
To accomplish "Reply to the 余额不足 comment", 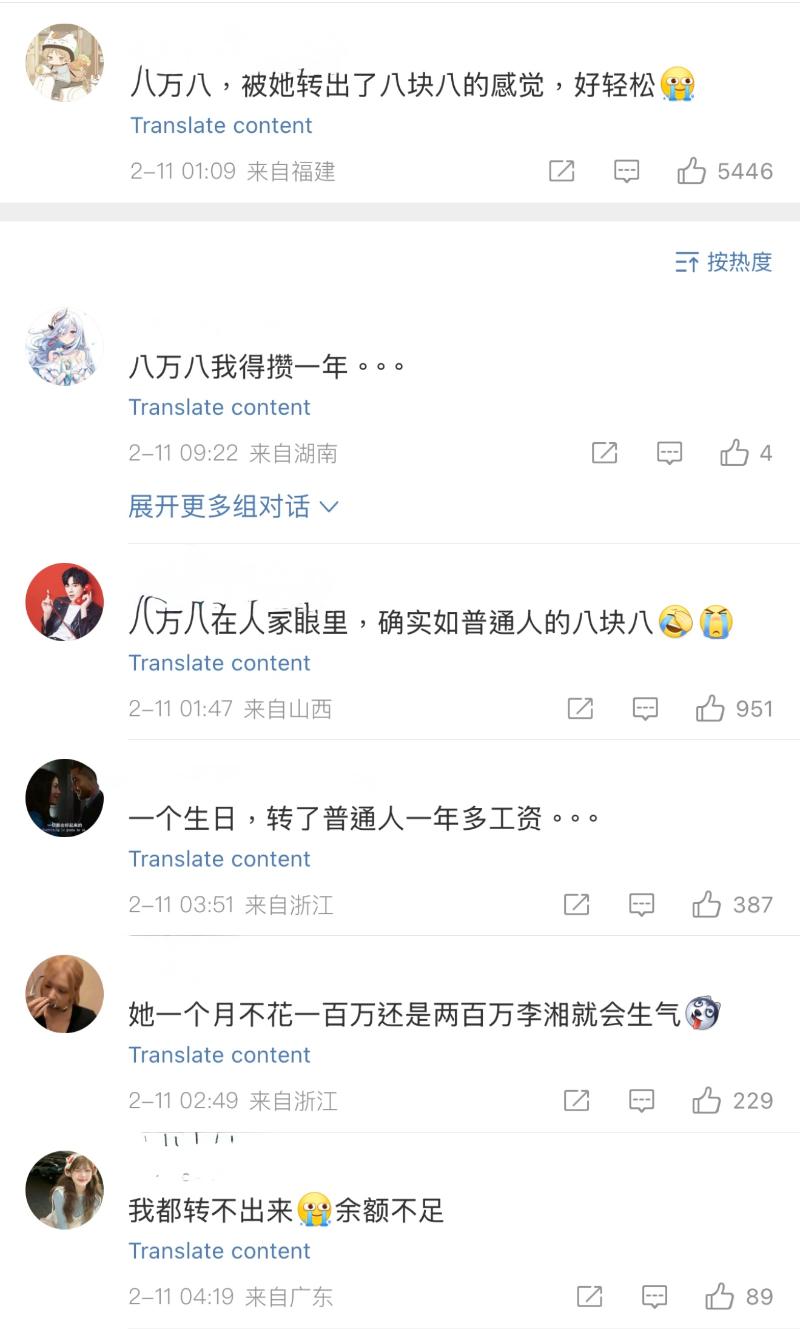I will click(x=654, y=1297).
